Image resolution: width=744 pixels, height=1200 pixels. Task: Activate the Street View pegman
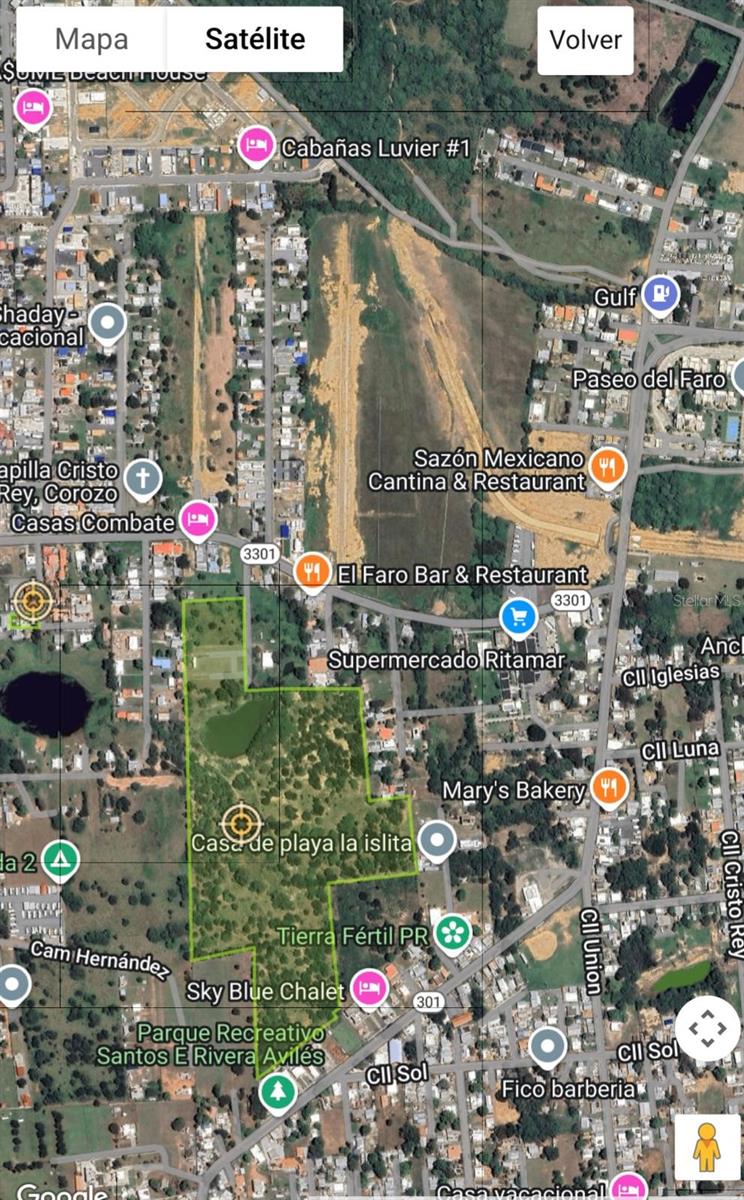pyautogui.click(x=707, y=1147)
